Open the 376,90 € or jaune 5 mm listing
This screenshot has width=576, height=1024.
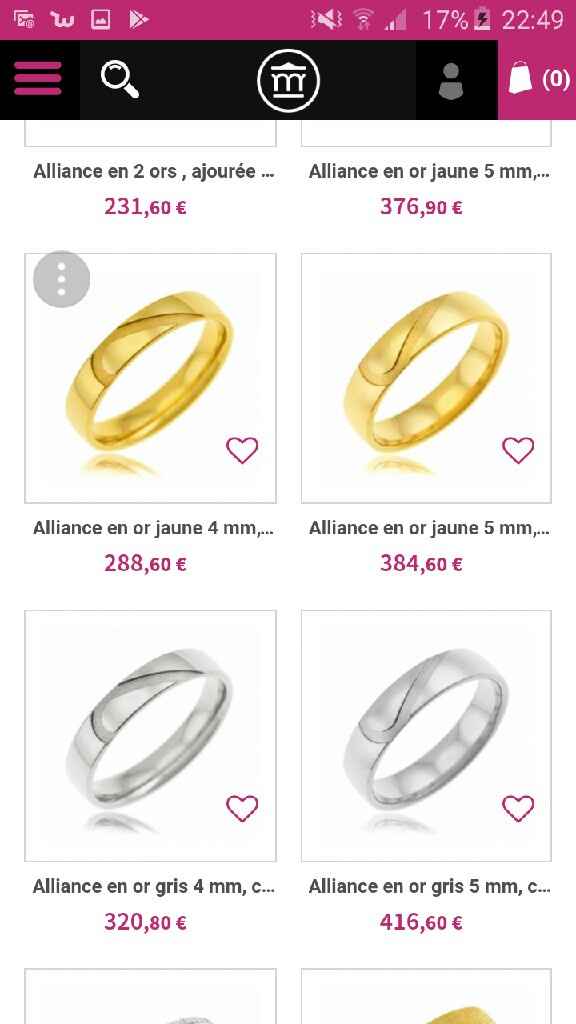(428, 172)
